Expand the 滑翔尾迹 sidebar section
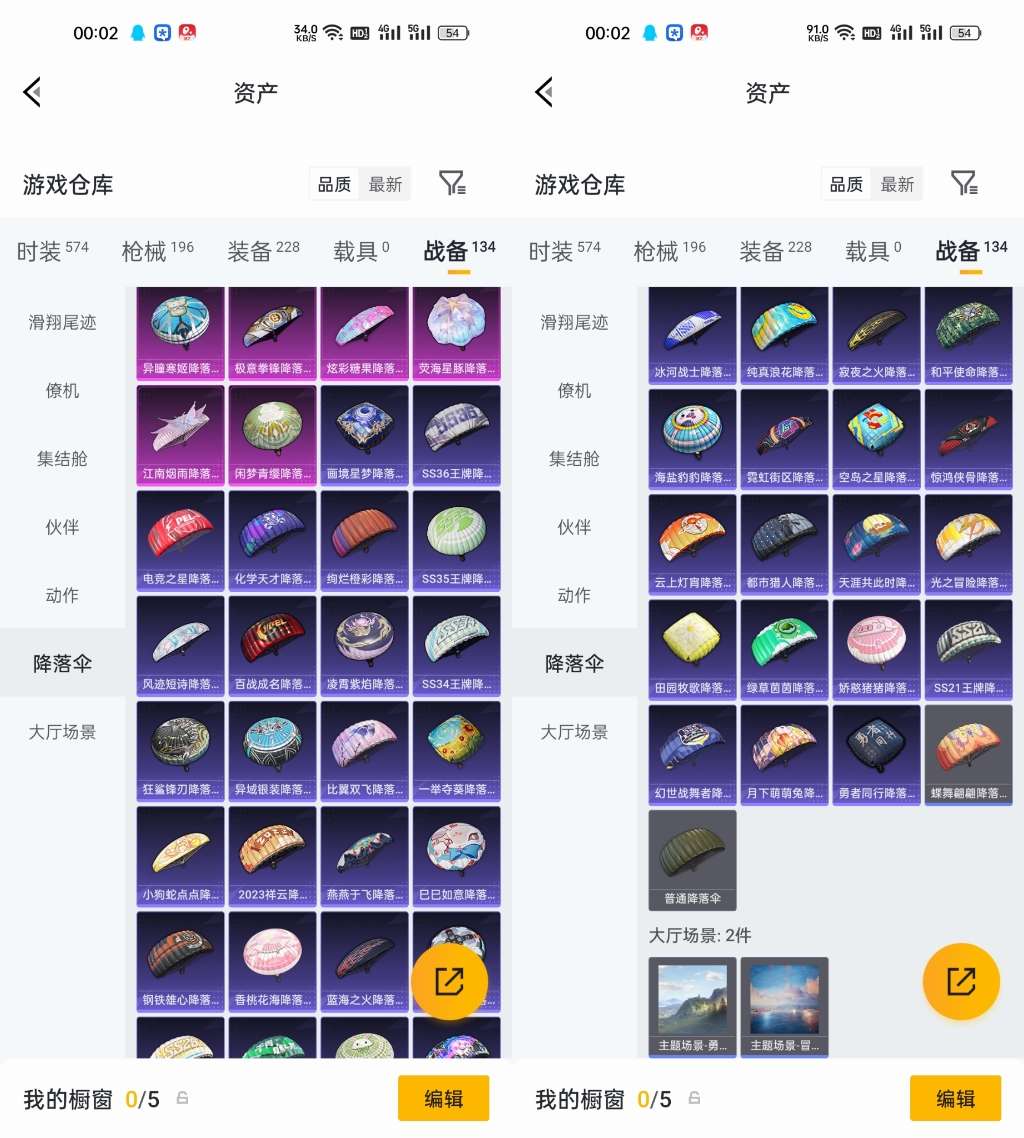This screenshot has height=1138, width=1024. click(x=62, y=323)
